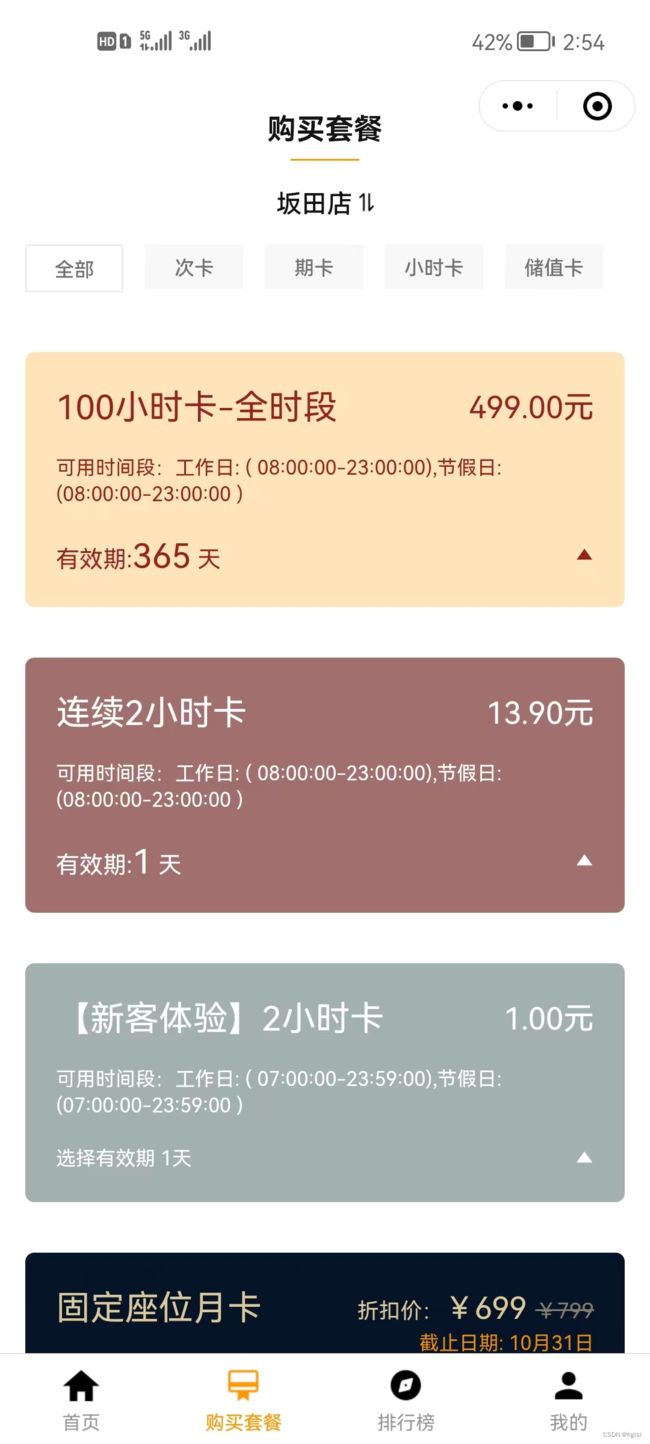Switch store via the 坂田店 selector
The height and width of the screenshot is (1444, 650).
tap(325, 203)
